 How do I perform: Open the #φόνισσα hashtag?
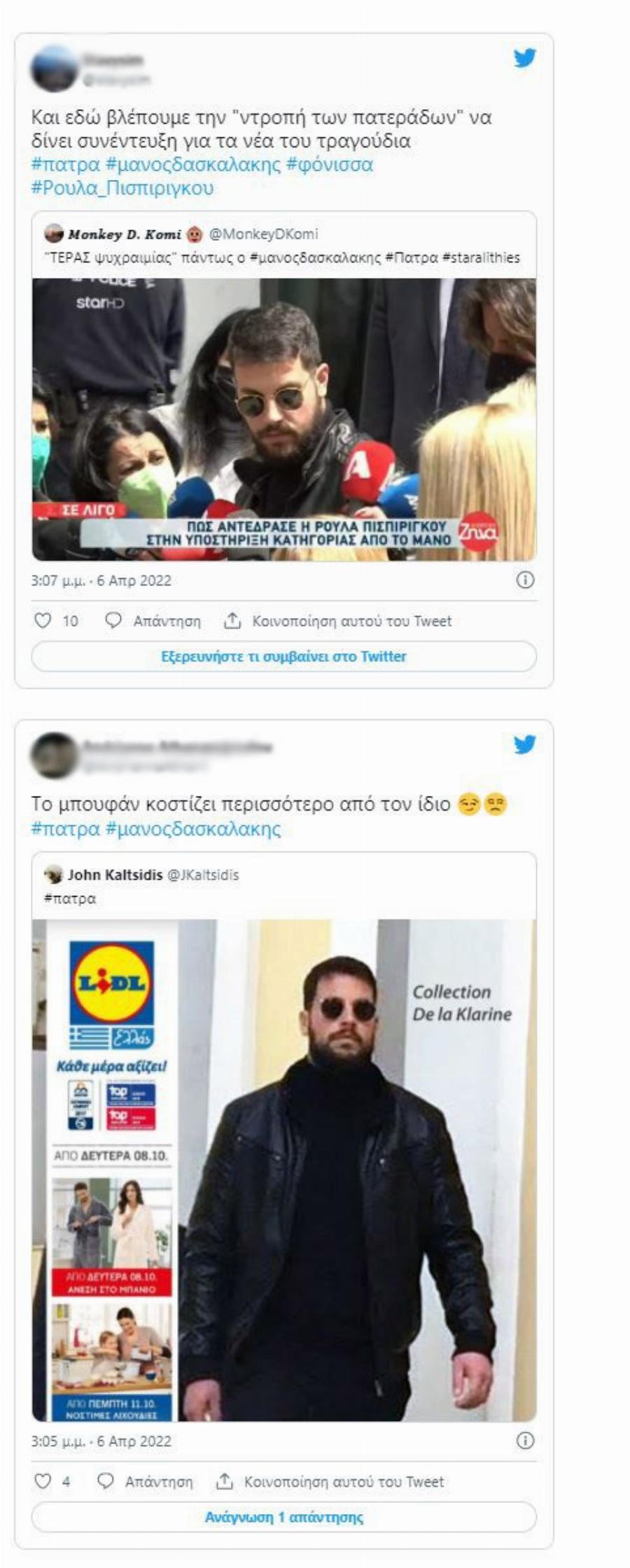click(x=330, y=164)
